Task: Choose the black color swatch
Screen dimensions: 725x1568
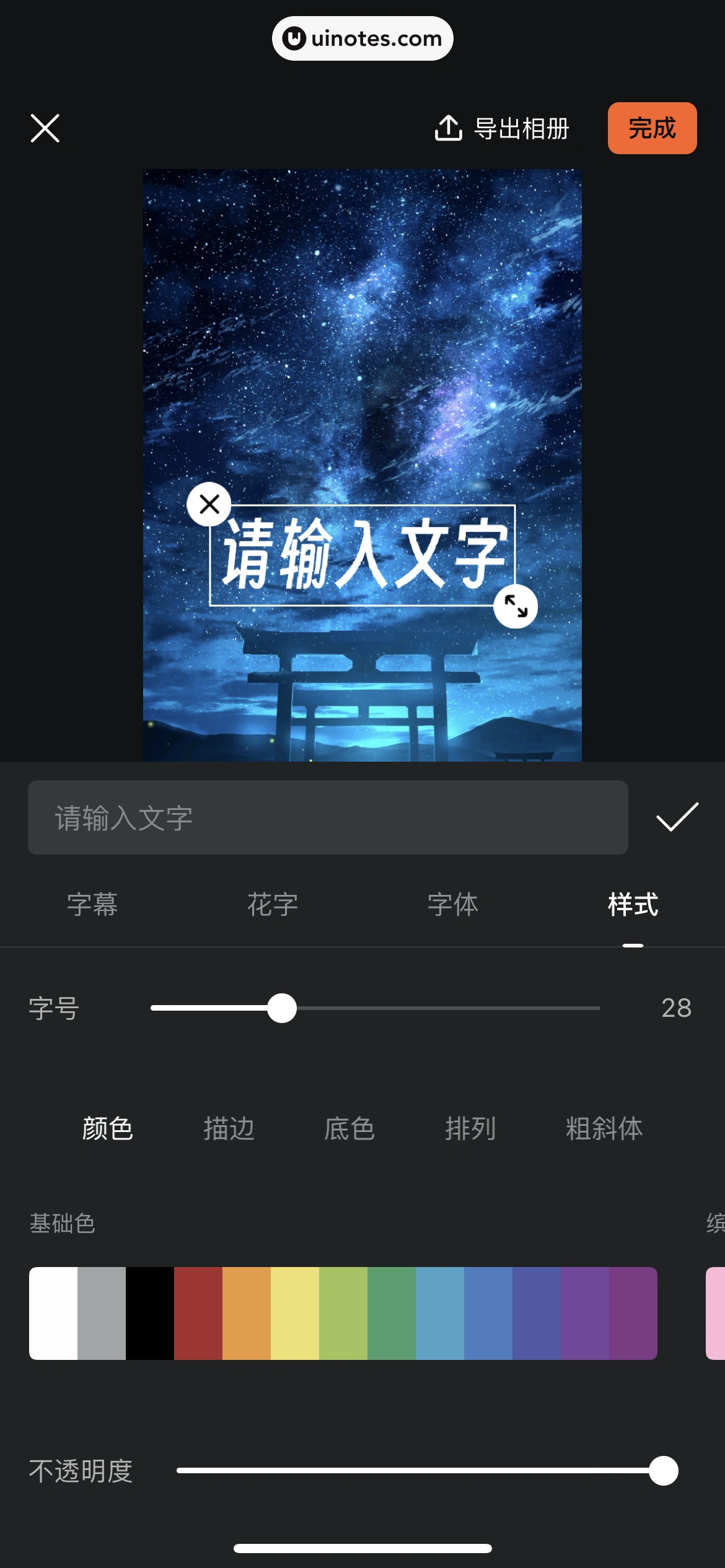Action: [x=150, y=1313]
